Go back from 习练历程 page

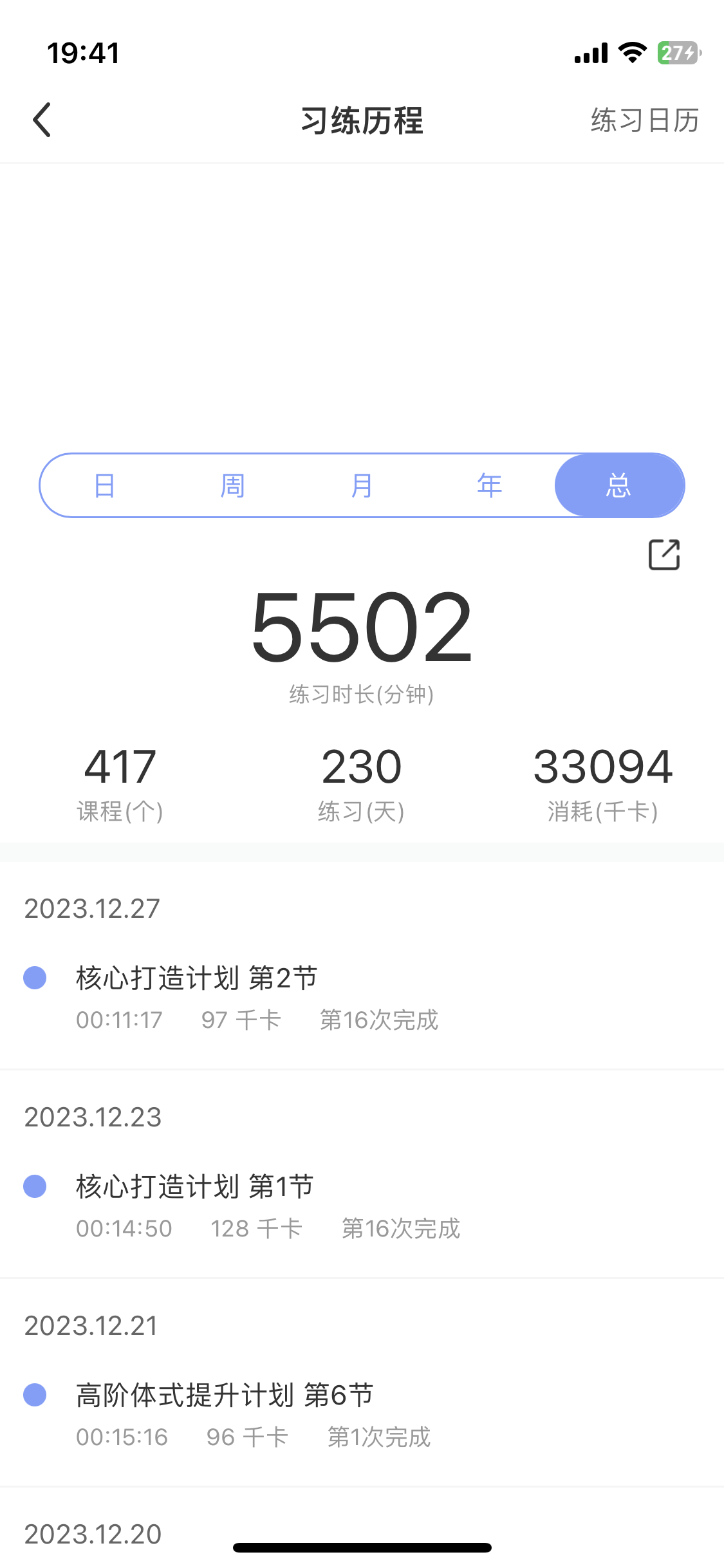point(42,120)
